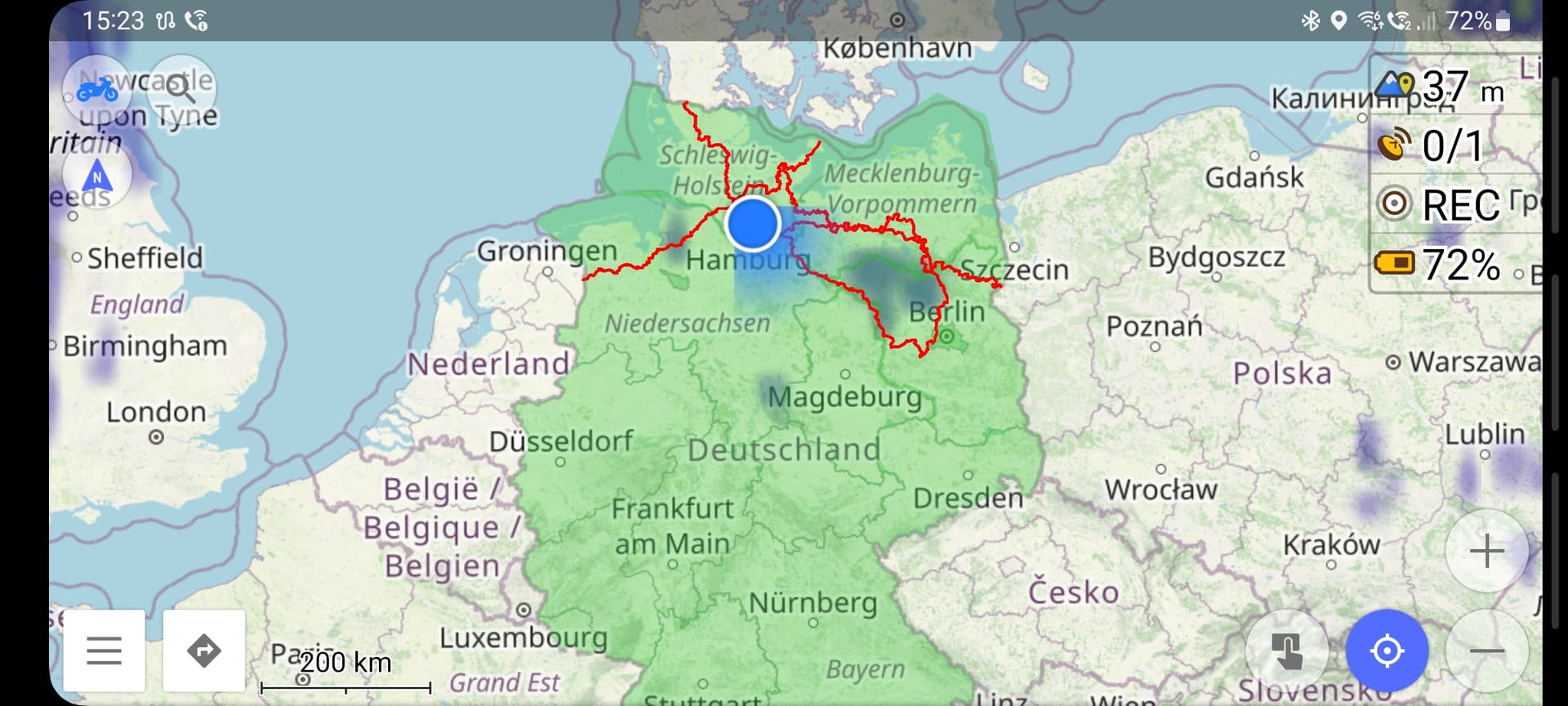Open the hamburger drawer menu
The height and width of the screenshot is (706, 1568).
tap(105, 650)
